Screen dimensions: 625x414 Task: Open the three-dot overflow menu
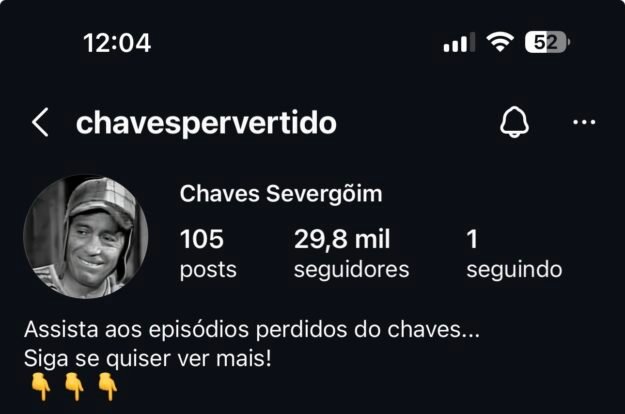(x=584, y=123)
